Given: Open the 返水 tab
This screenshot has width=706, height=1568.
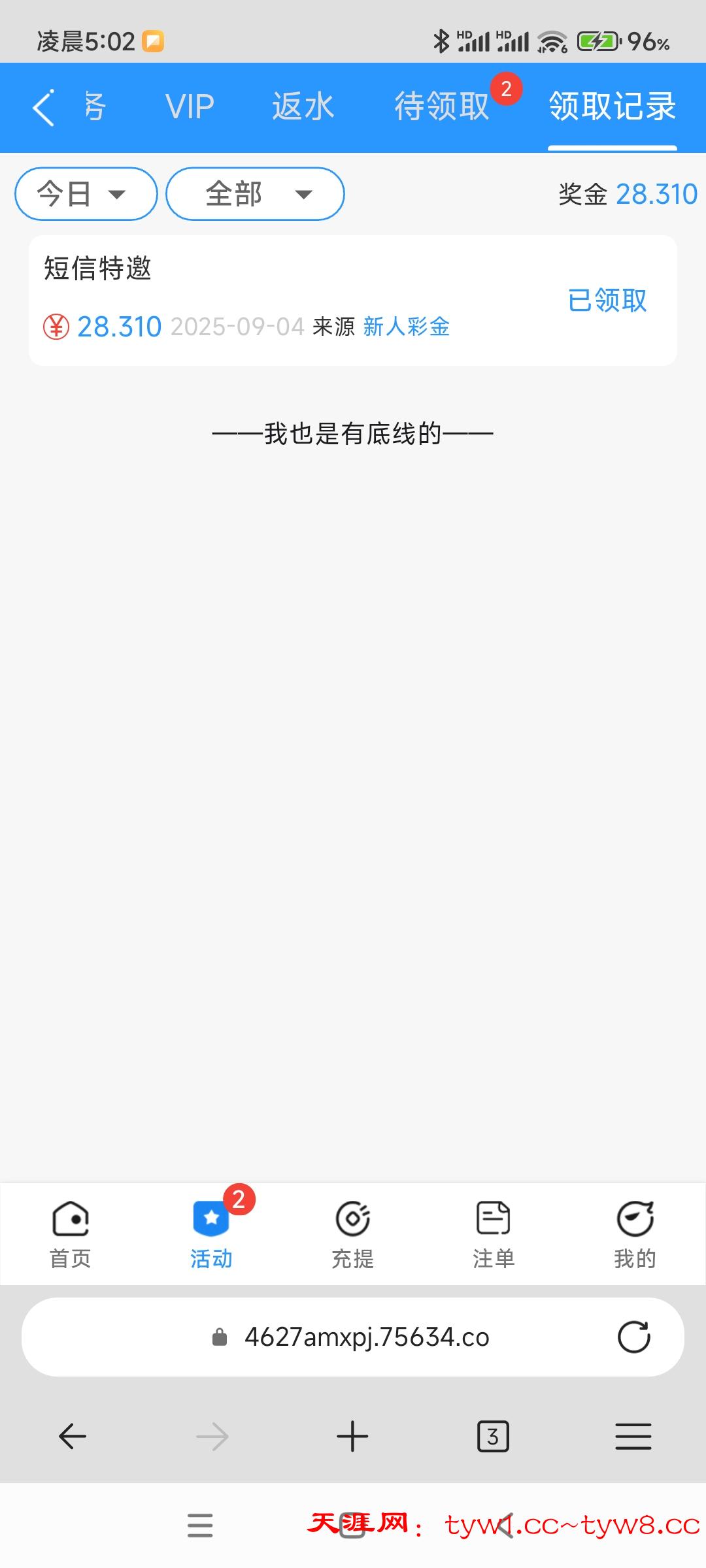Looking at the screenshot, I should pyautogui.click(x=303, y=106).
